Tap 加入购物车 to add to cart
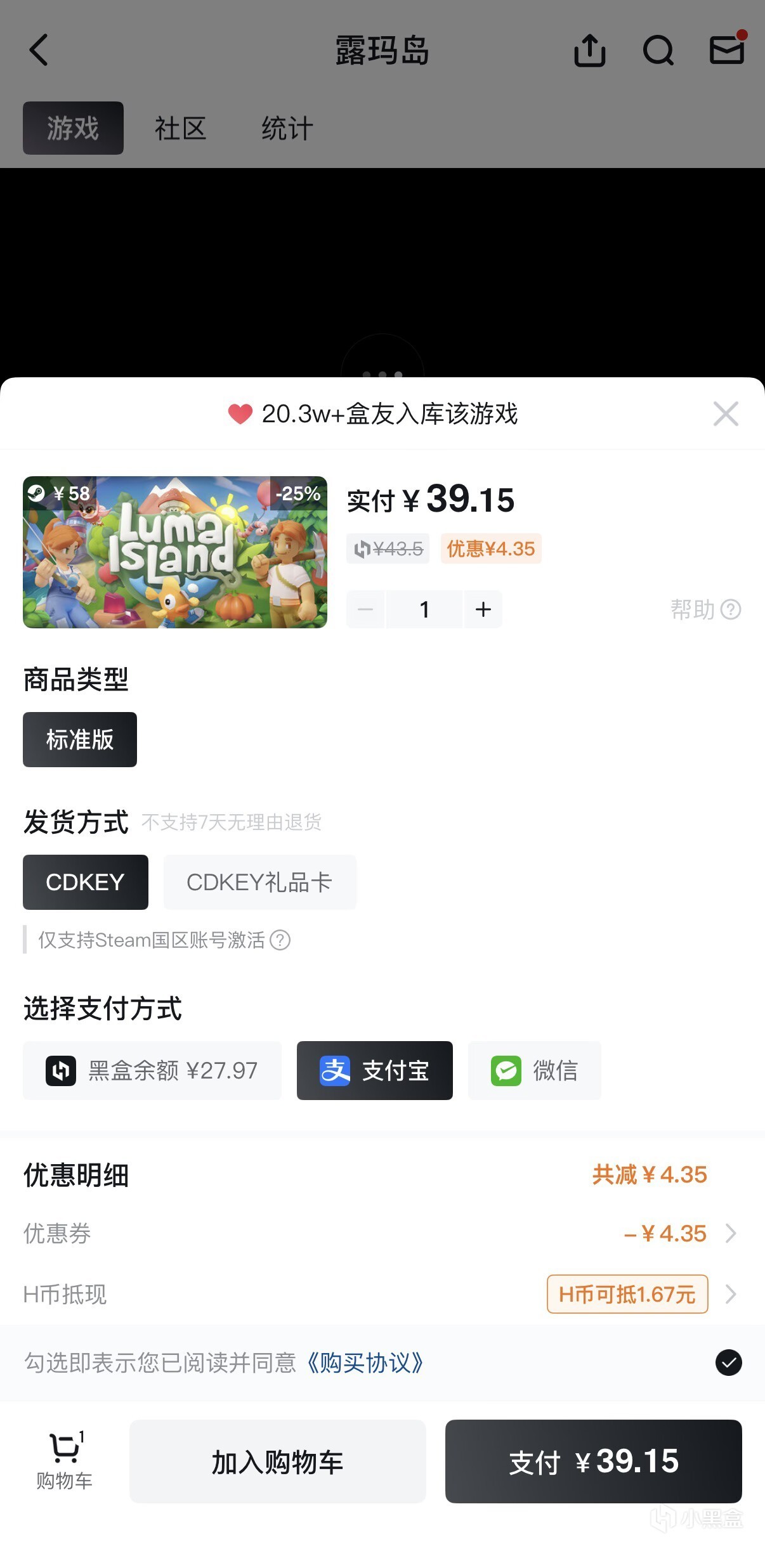Image resolution: width=765 pixels, height=1568 pixels. (277, 1461)
